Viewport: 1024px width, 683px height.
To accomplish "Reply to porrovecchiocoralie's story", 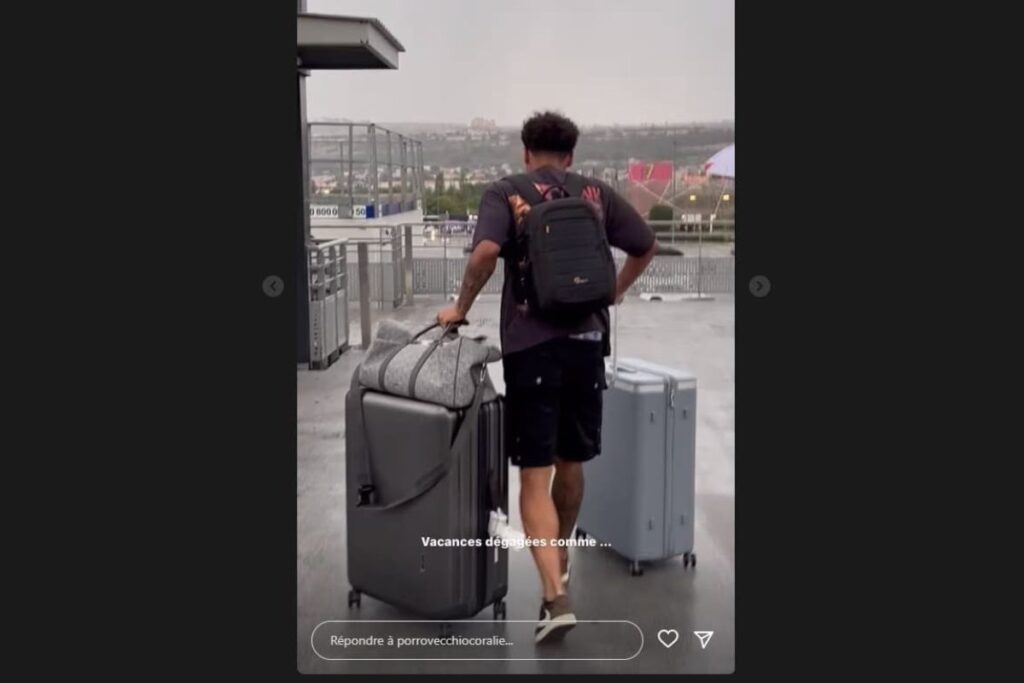I will pos(476,640).
